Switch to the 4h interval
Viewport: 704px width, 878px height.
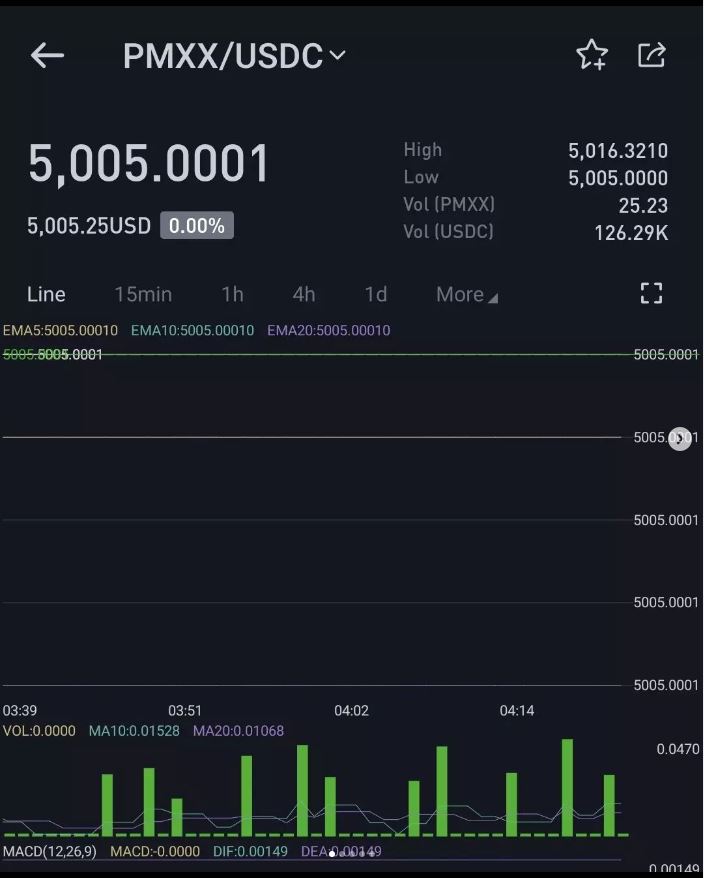[304, 294]
